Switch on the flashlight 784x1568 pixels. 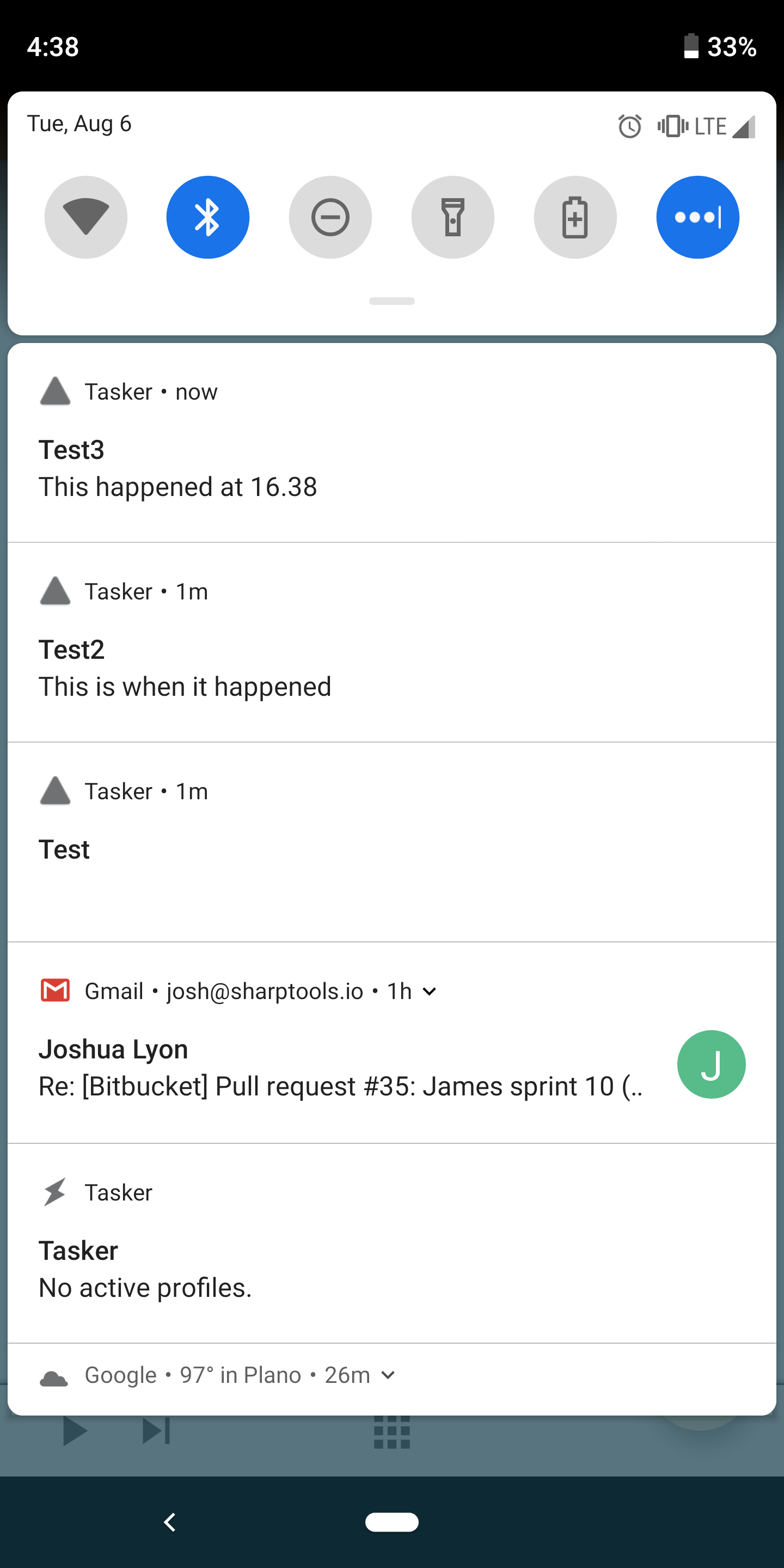pos(453,217)
